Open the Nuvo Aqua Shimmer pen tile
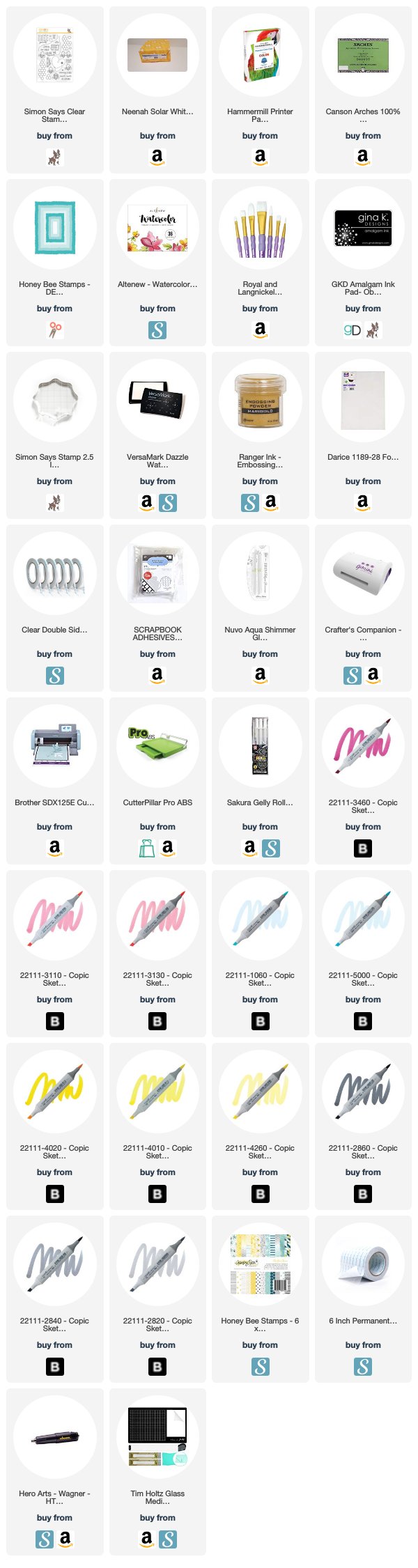 tap(260, 573)
